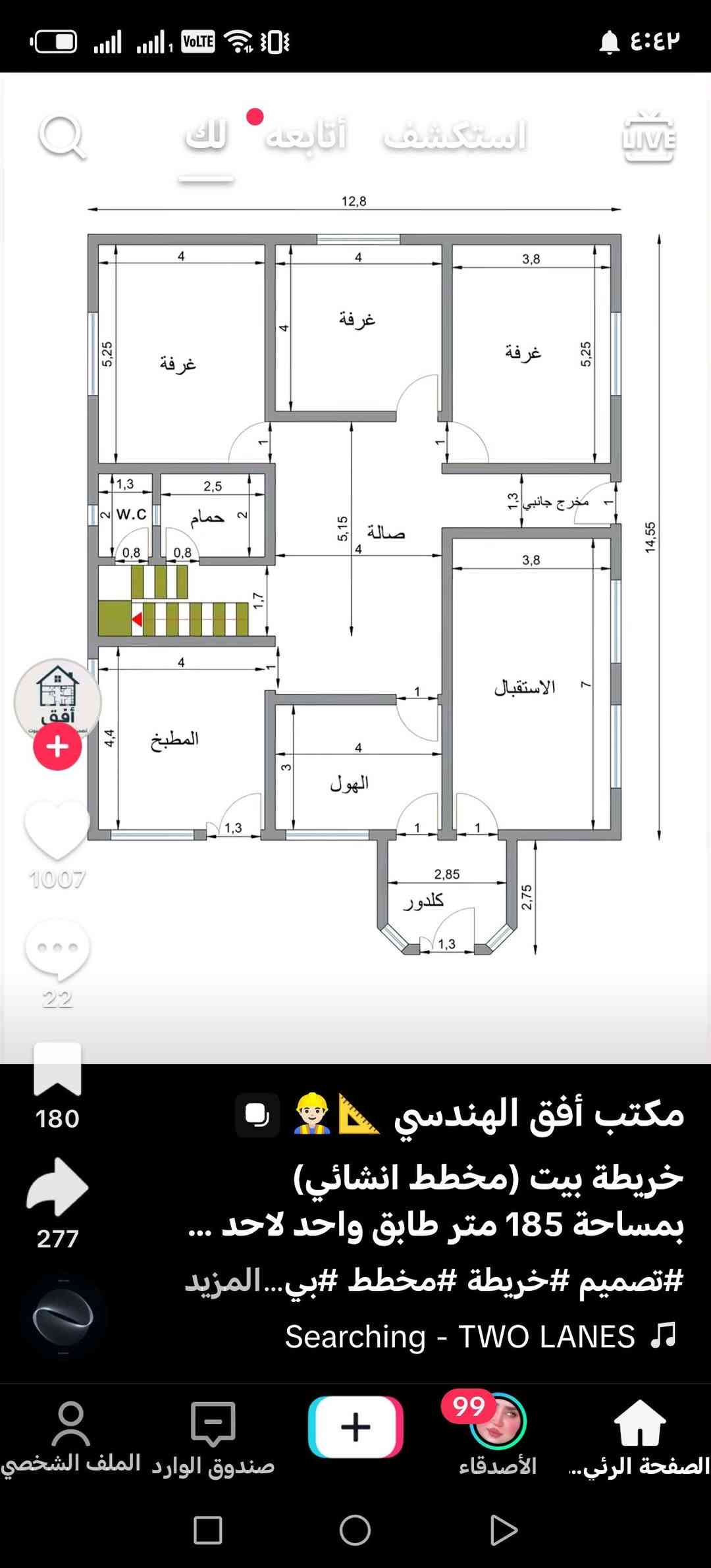This screenshot has height=1568, width=711.
Task: Bookmark this video to favorites
Action: tap(57, 1069)
